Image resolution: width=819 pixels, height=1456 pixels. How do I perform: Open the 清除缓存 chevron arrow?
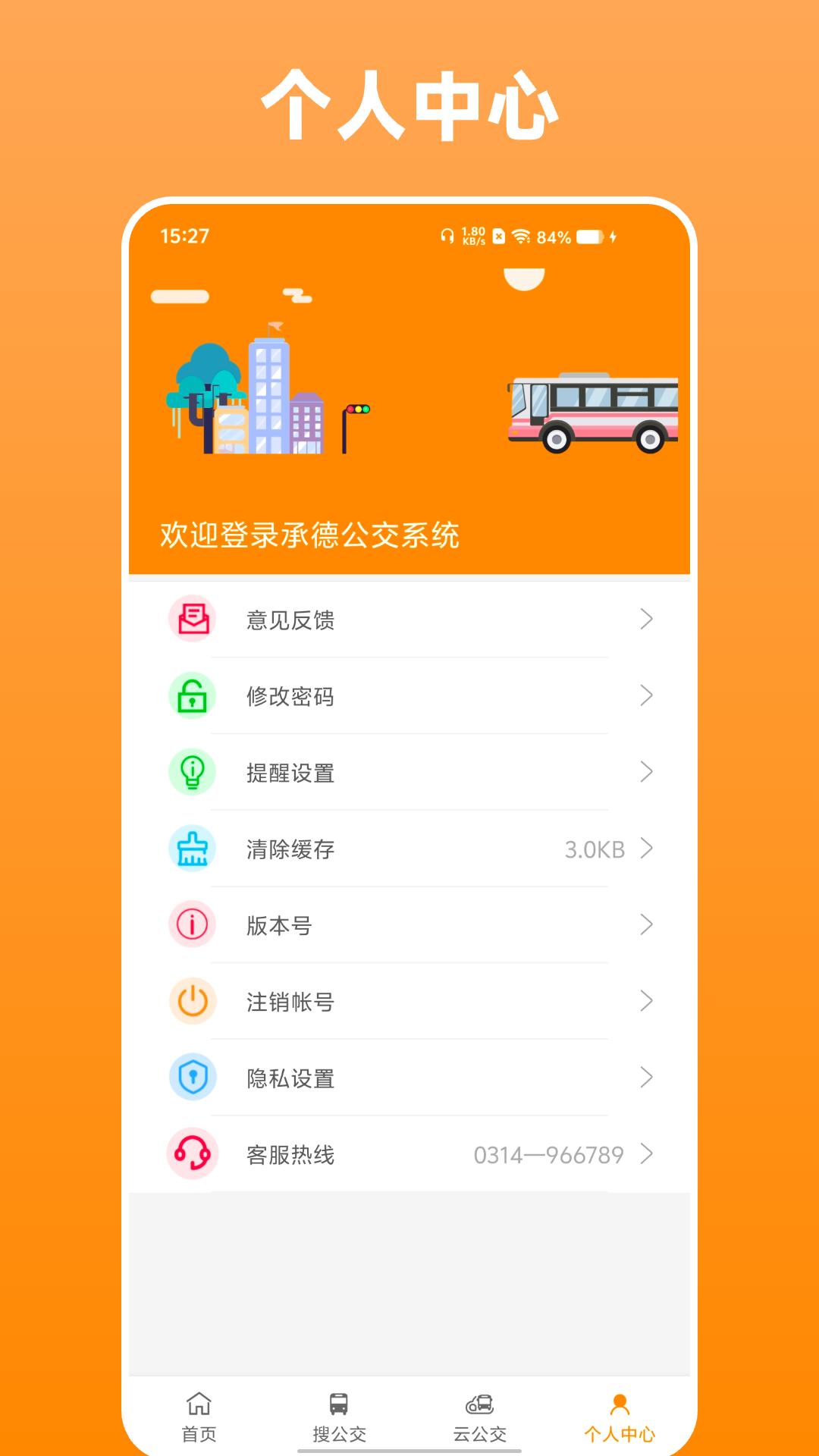click(x=648, y=849)
